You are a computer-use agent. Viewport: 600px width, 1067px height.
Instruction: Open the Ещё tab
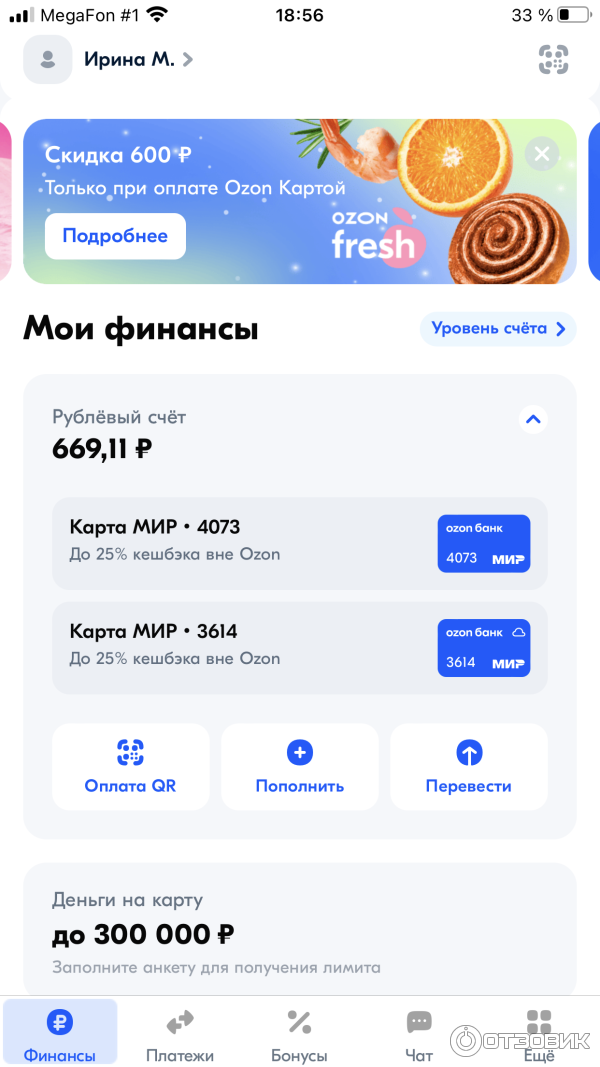(x=539, y=1035)
